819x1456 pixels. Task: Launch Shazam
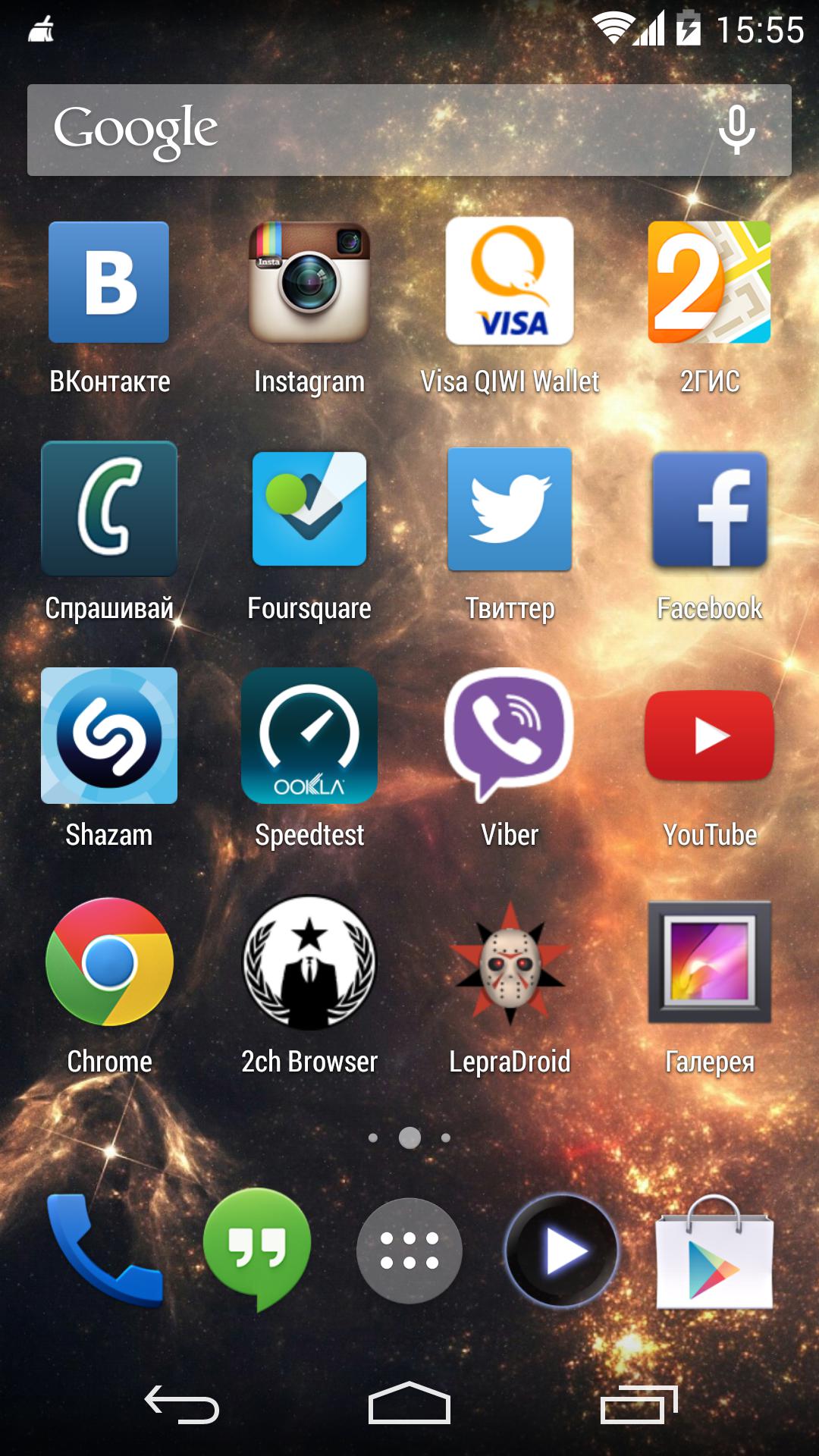pyautogui.click(x=109, y=736)
